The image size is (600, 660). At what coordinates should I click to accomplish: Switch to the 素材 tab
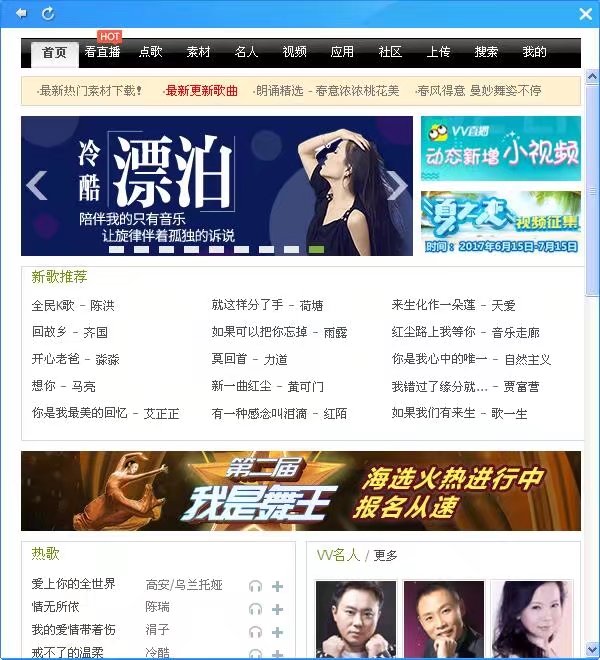(198, 52)
